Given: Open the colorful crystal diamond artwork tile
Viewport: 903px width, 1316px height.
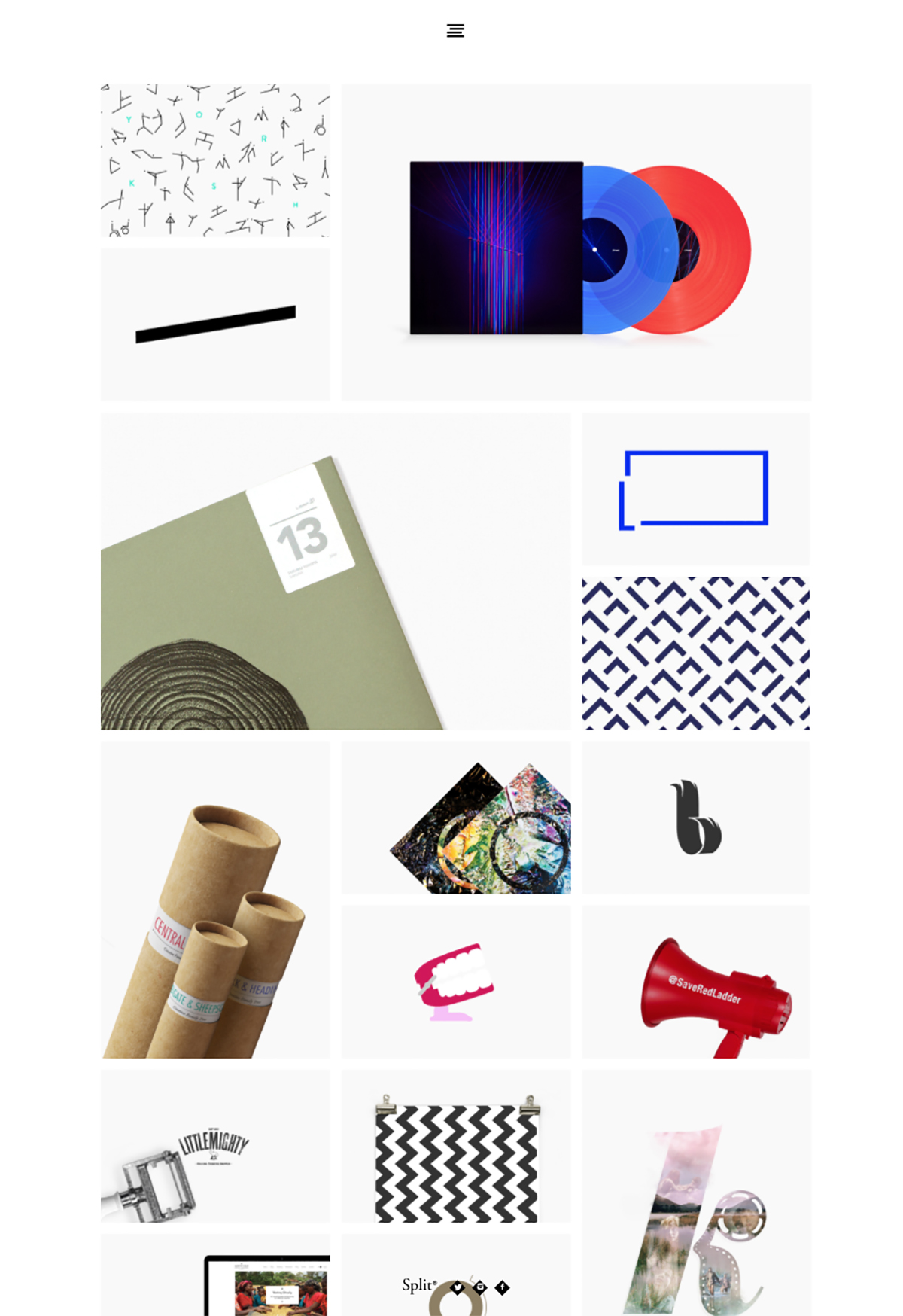Looking at the screenshot, I should [x=456, y=818].
